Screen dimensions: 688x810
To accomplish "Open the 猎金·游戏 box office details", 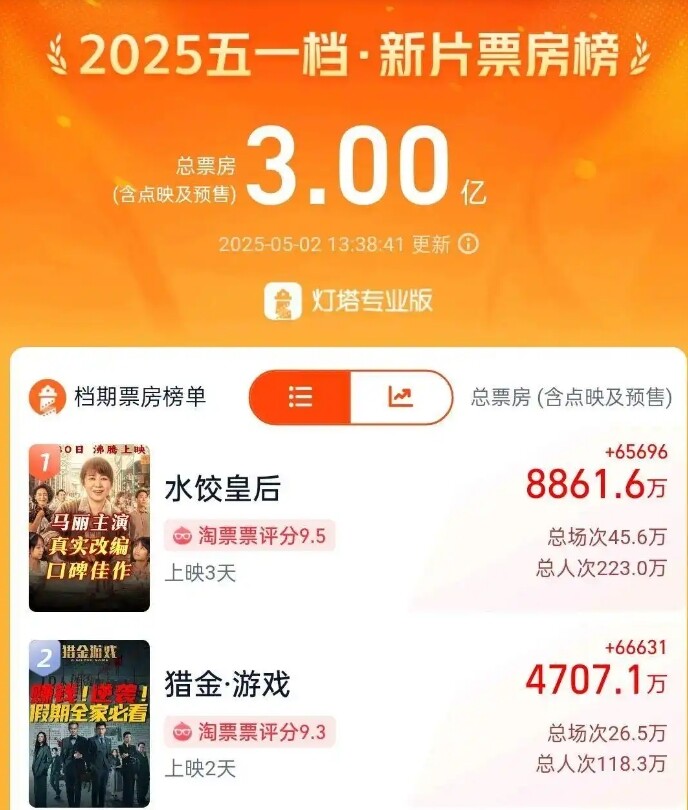I will pyautogui.click(x=227, y=685).
